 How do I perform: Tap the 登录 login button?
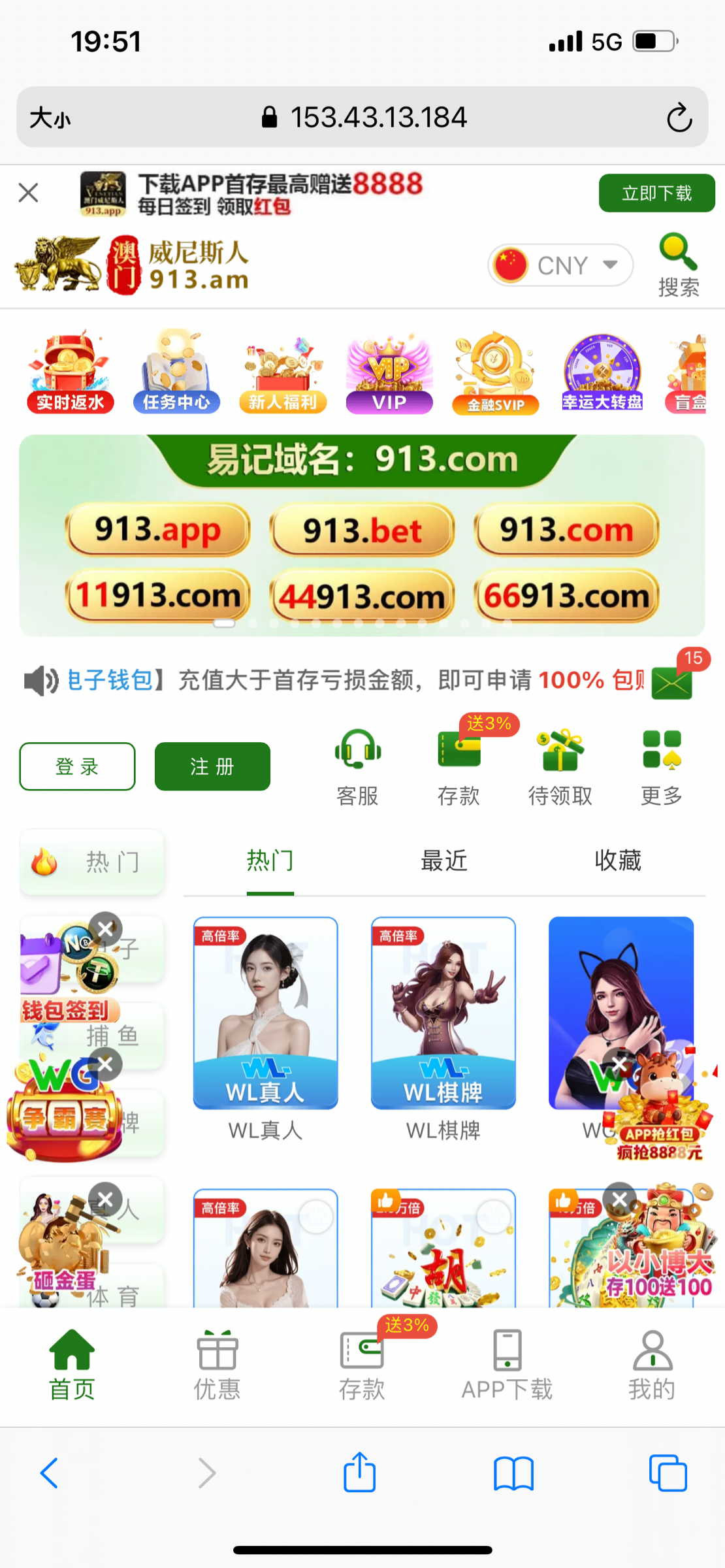pos(78,766)
